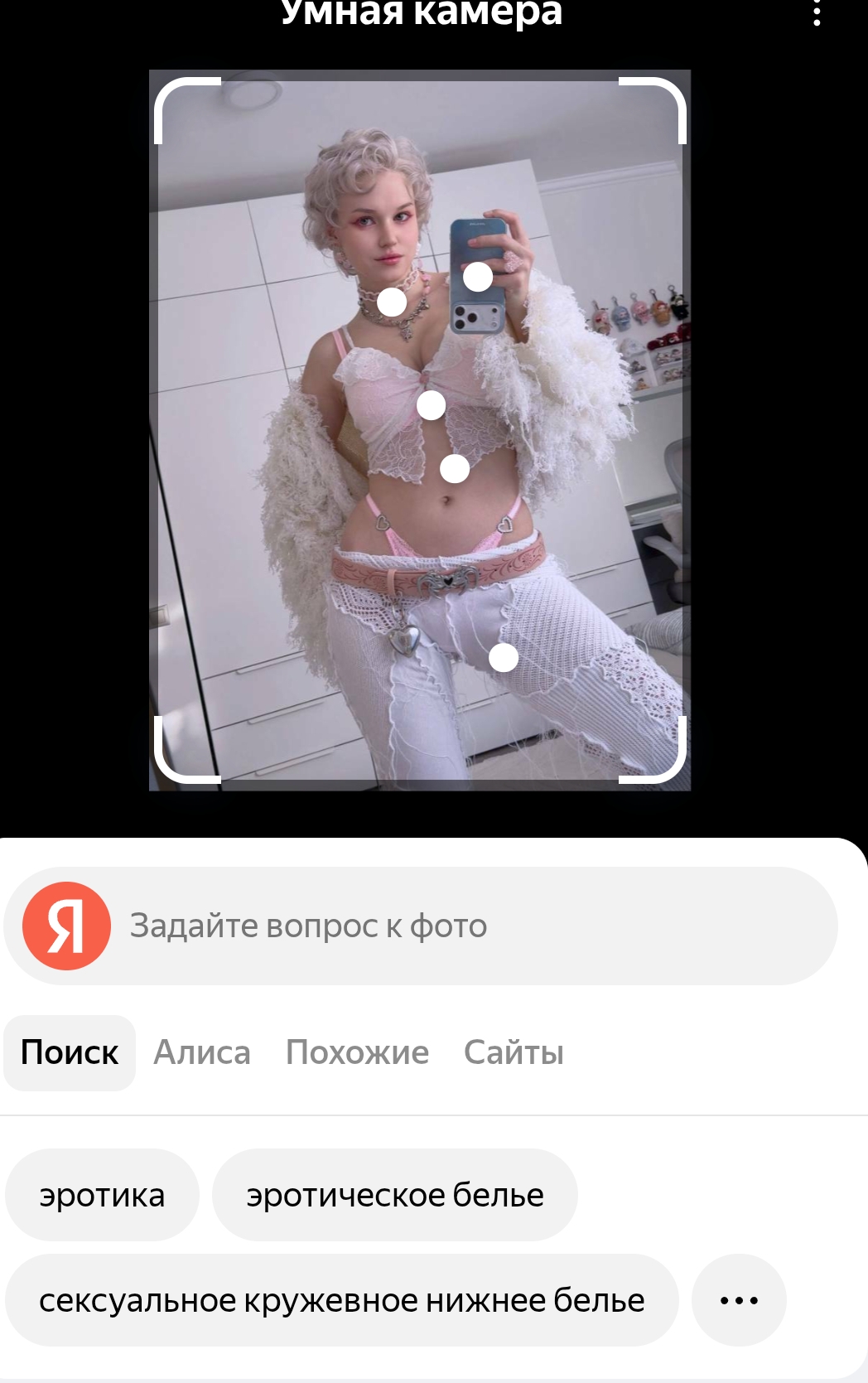Screen dimensions: 868x1383
Task: Switch to the Алиса tab
Action: pyautogui.click(x=202, y=1052)
